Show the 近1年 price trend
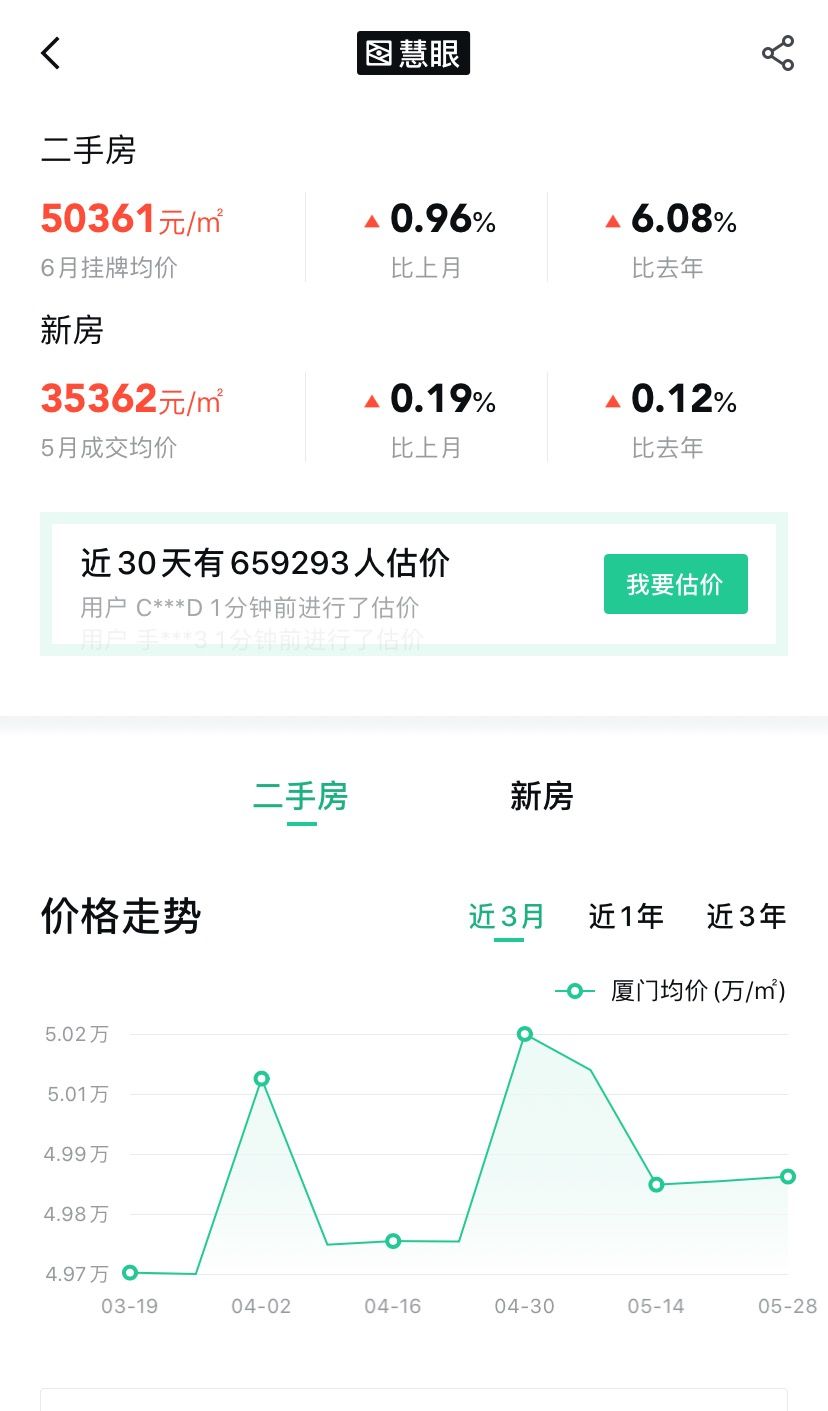The width and height of the screenshot is (828, 1411). tap(626, 916)
